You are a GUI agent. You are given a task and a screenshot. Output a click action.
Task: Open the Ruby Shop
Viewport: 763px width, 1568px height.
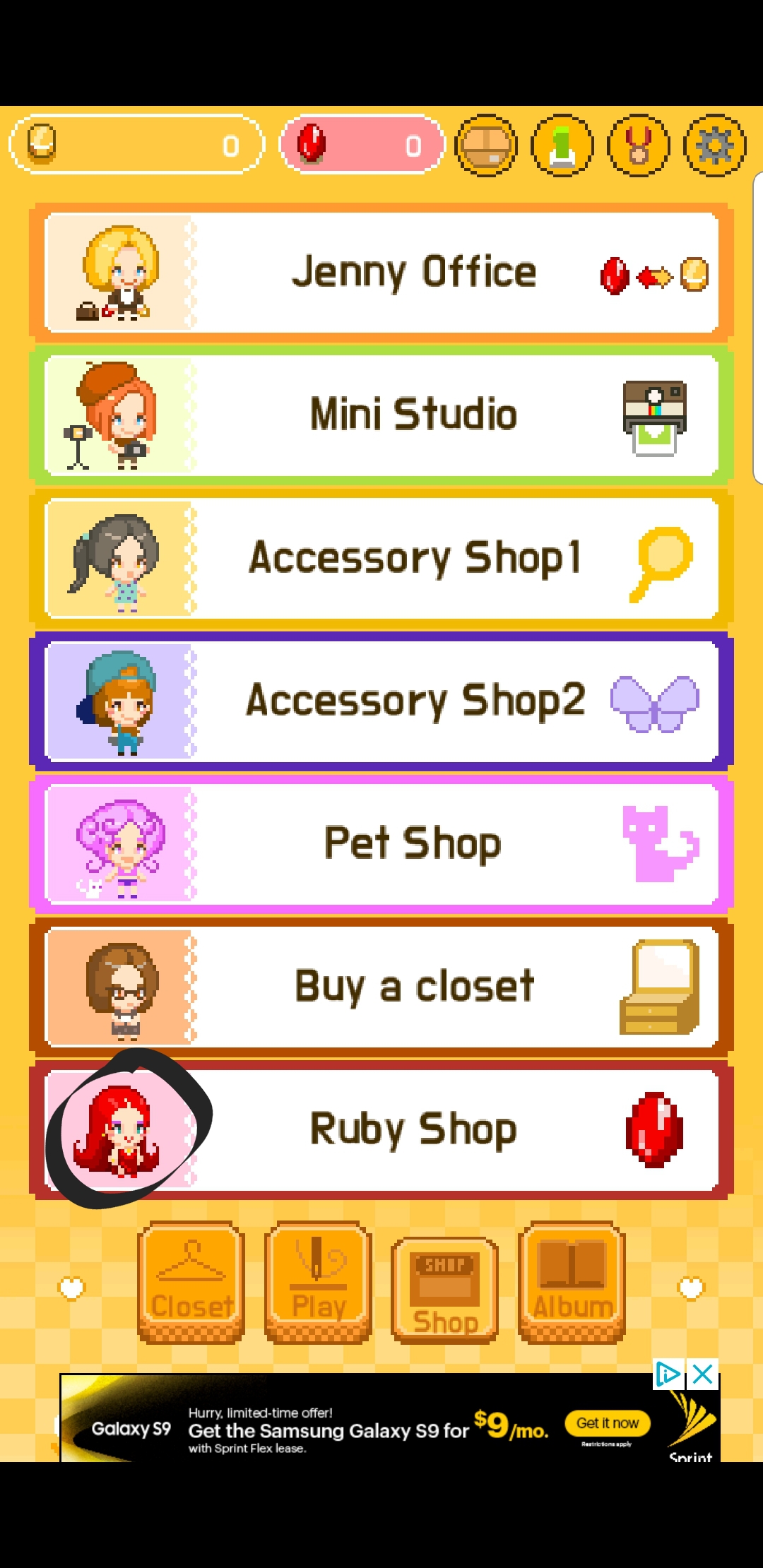381,1129
